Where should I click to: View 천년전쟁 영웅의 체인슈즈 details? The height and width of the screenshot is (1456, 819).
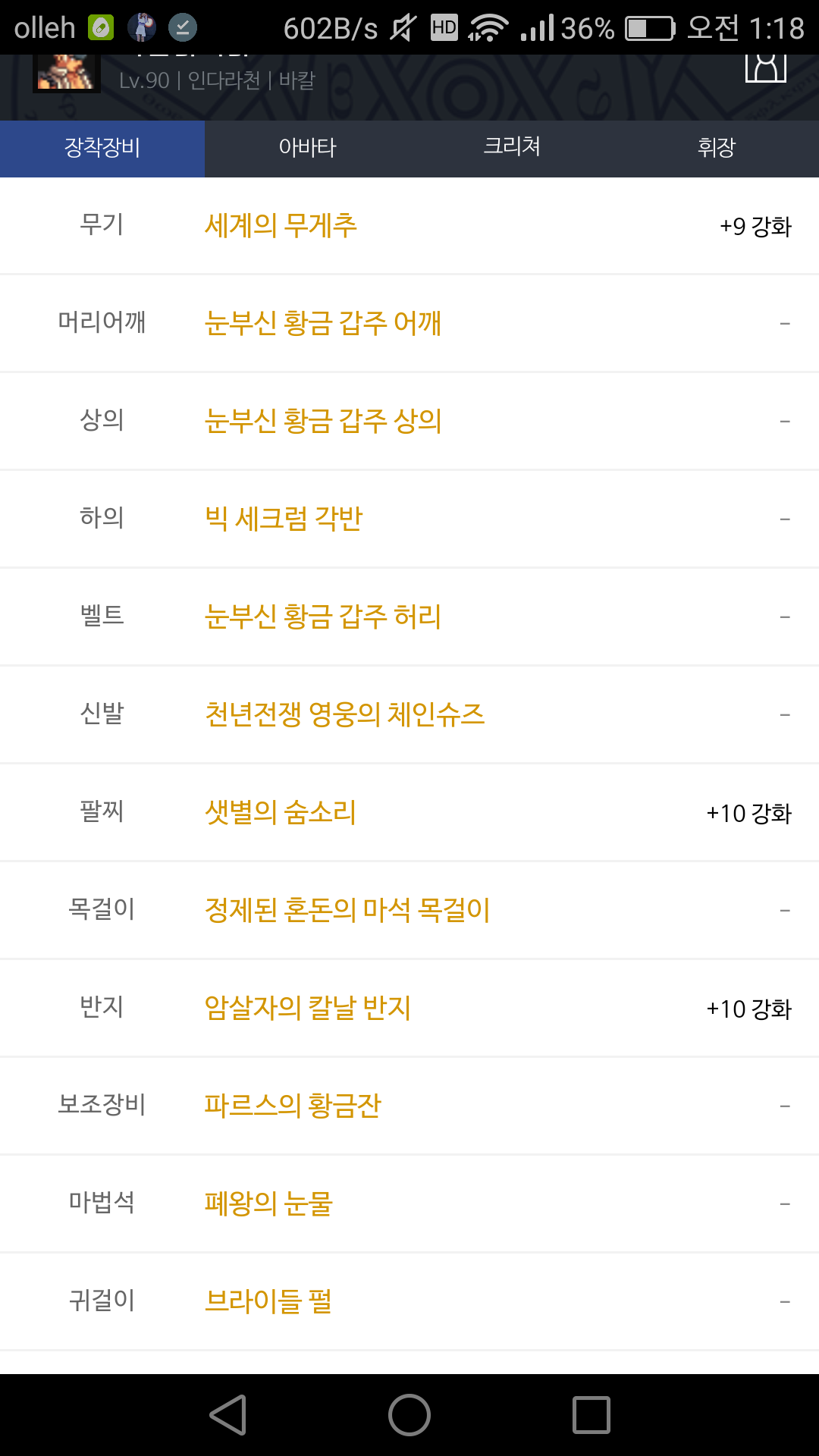[x=345, y=714]
